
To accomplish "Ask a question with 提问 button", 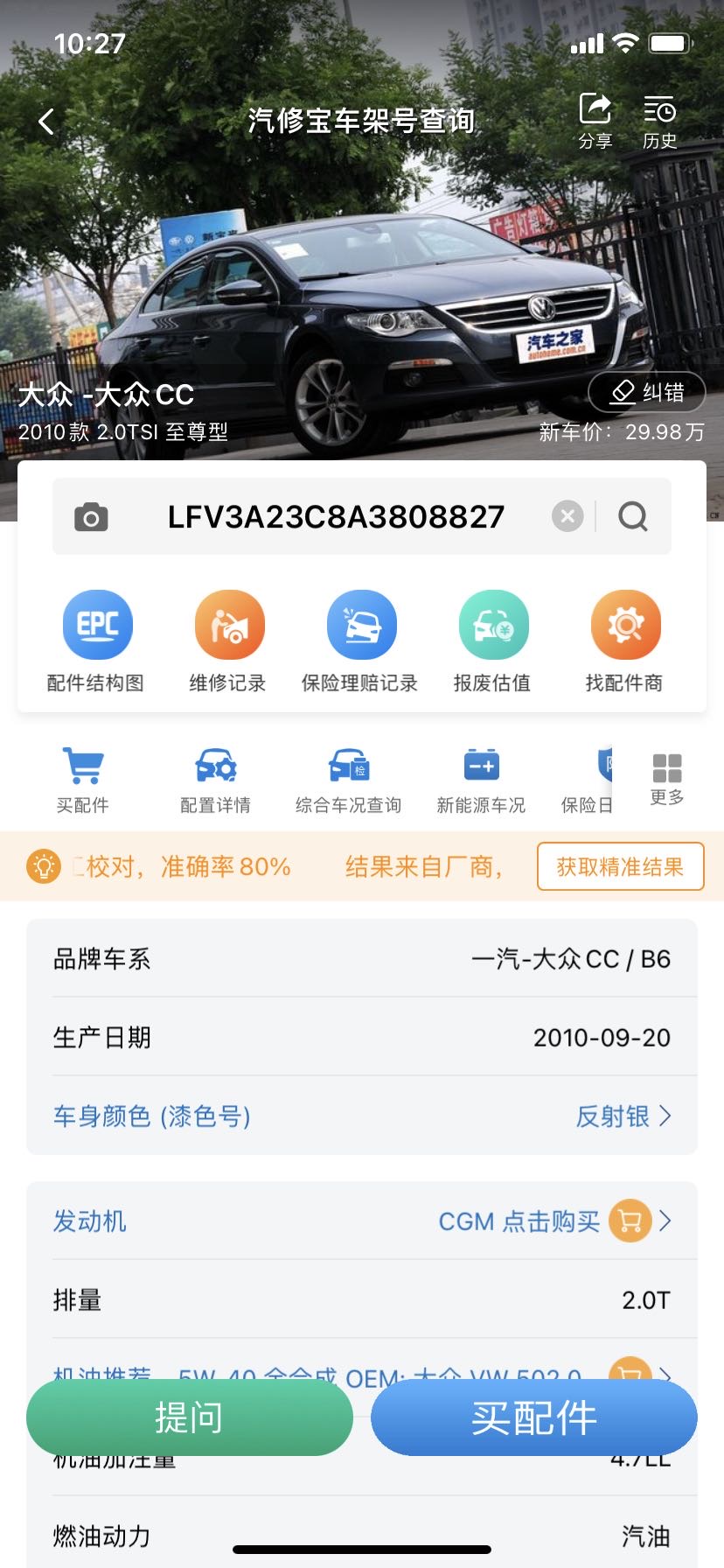I will (x=189, y=1417).
